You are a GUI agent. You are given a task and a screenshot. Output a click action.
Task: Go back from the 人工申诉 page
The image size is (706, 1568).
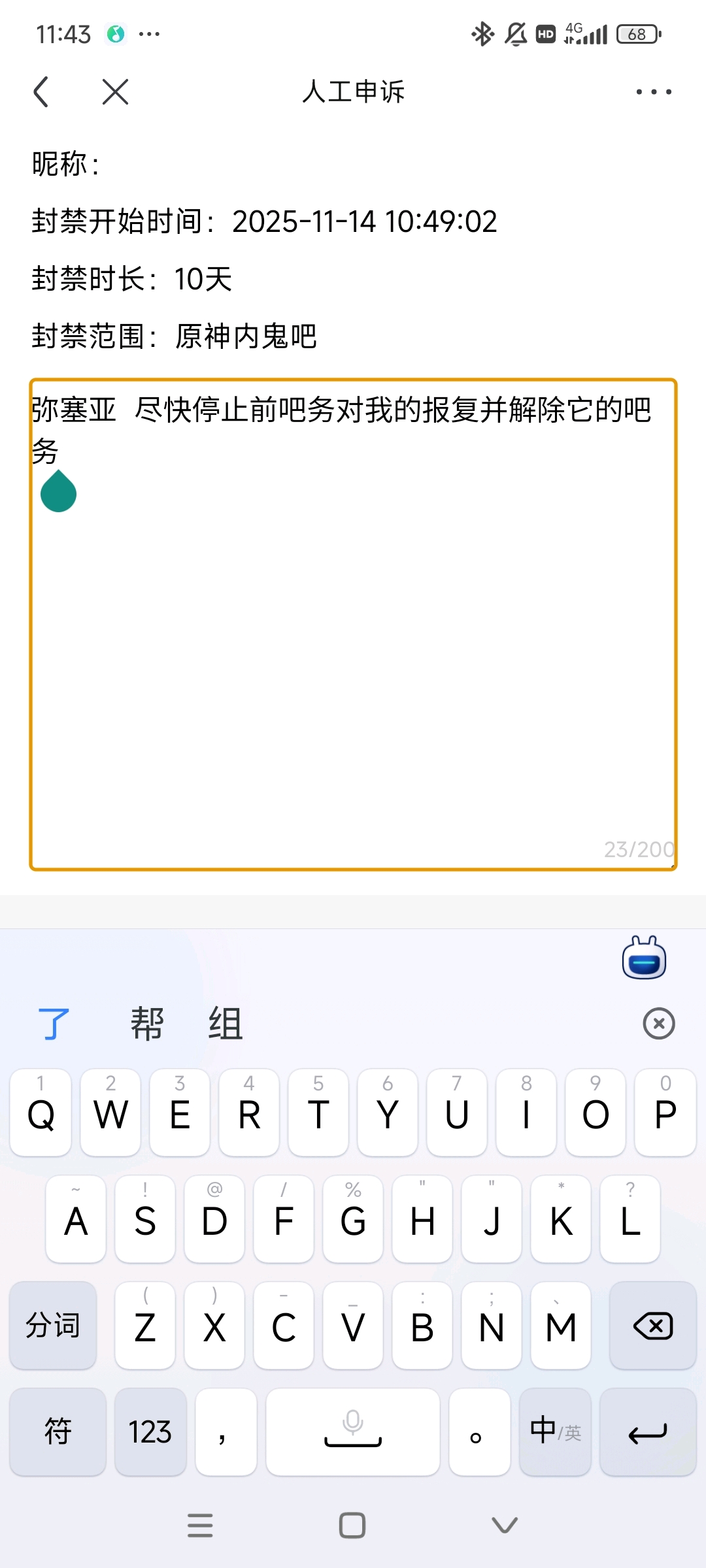coord(41,92)
